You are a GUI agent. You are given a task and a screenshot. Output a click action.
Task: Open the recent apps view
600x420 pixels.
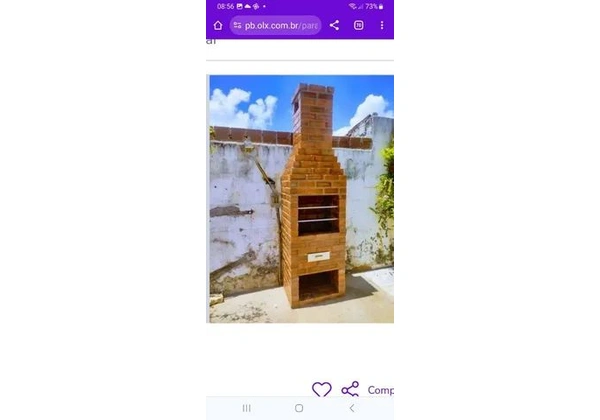[247, 408]
